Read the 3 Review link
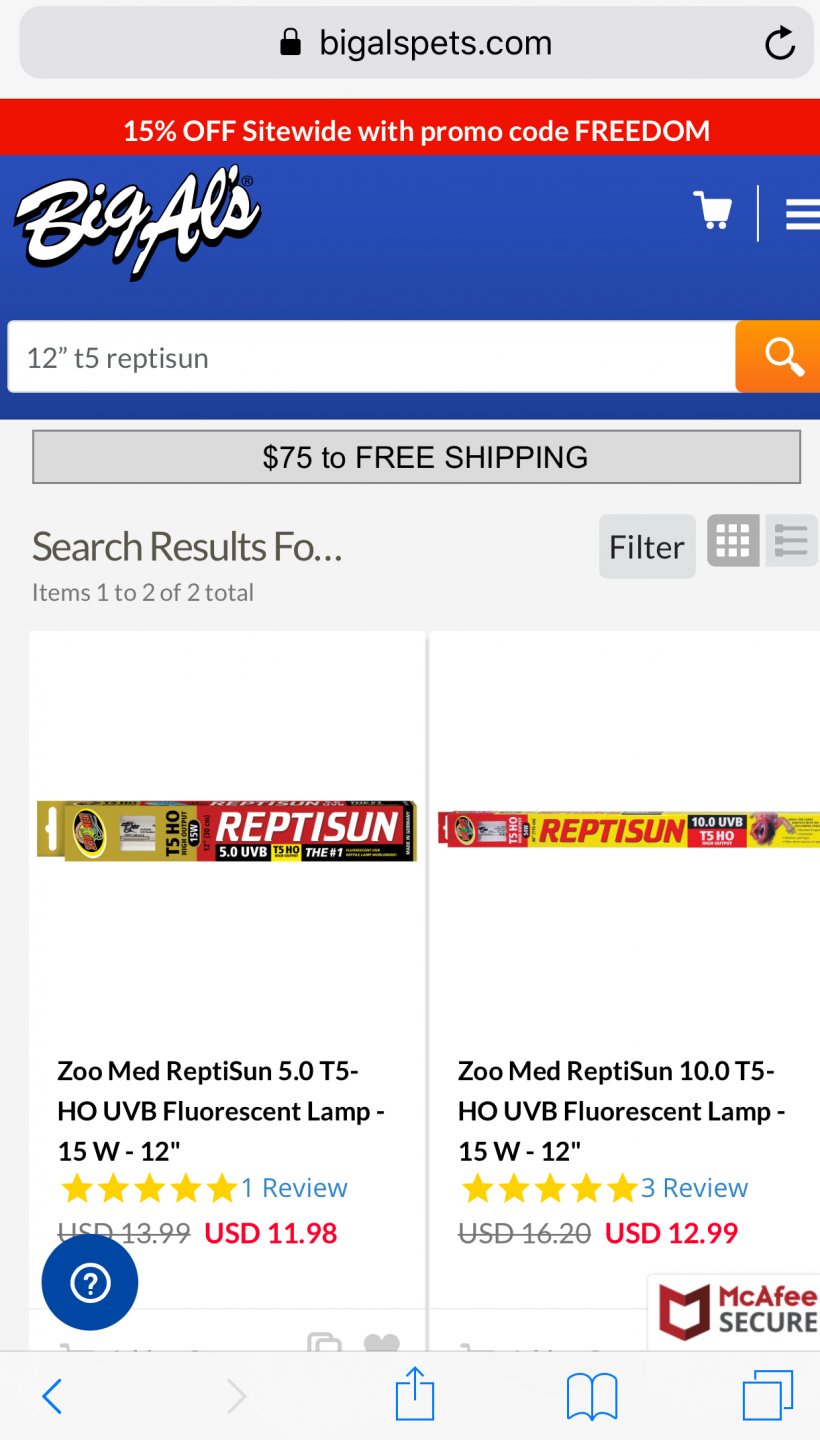 (x=694, y=1188)
